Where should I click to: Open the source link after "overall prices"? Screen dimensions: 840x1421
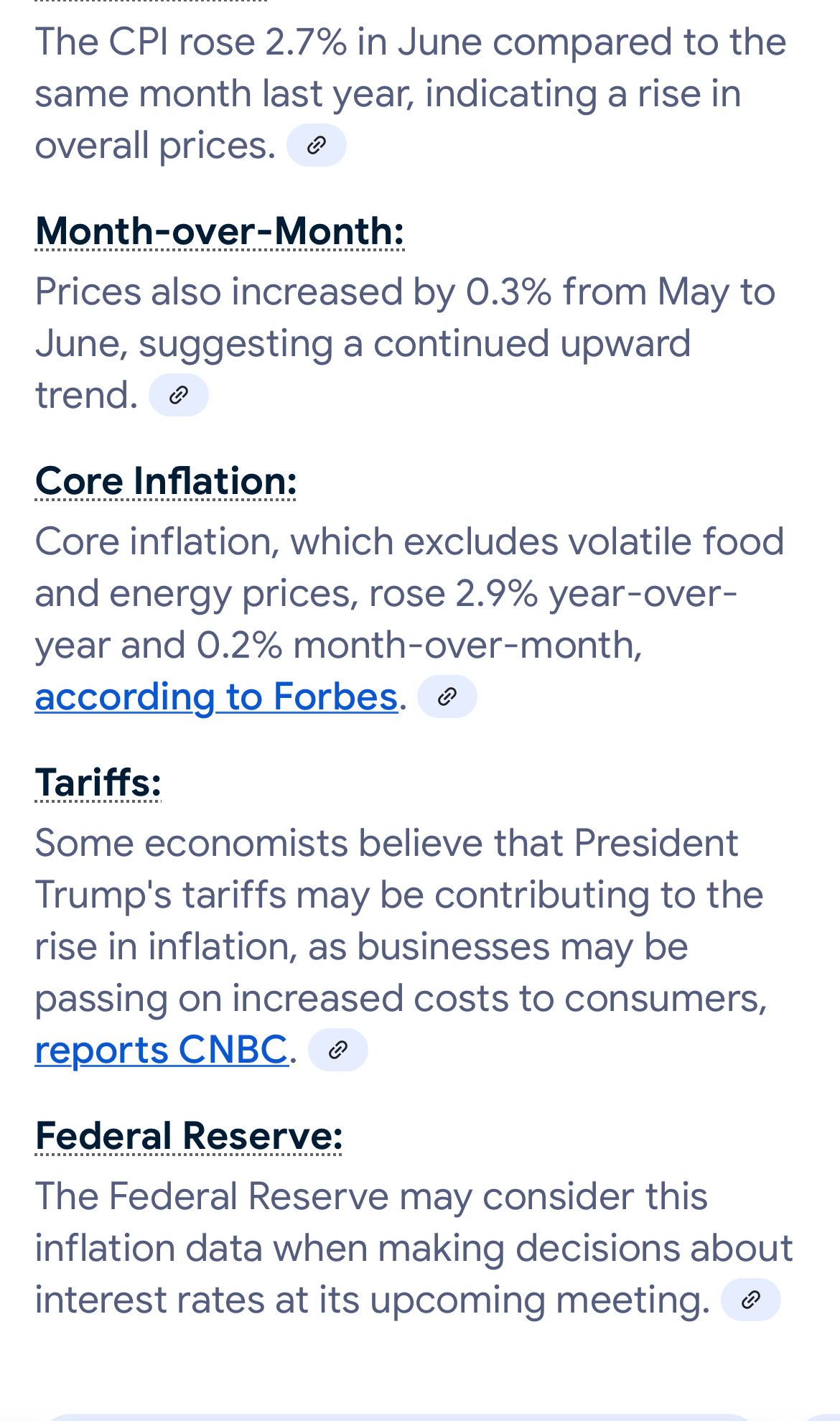pos(317,145)
